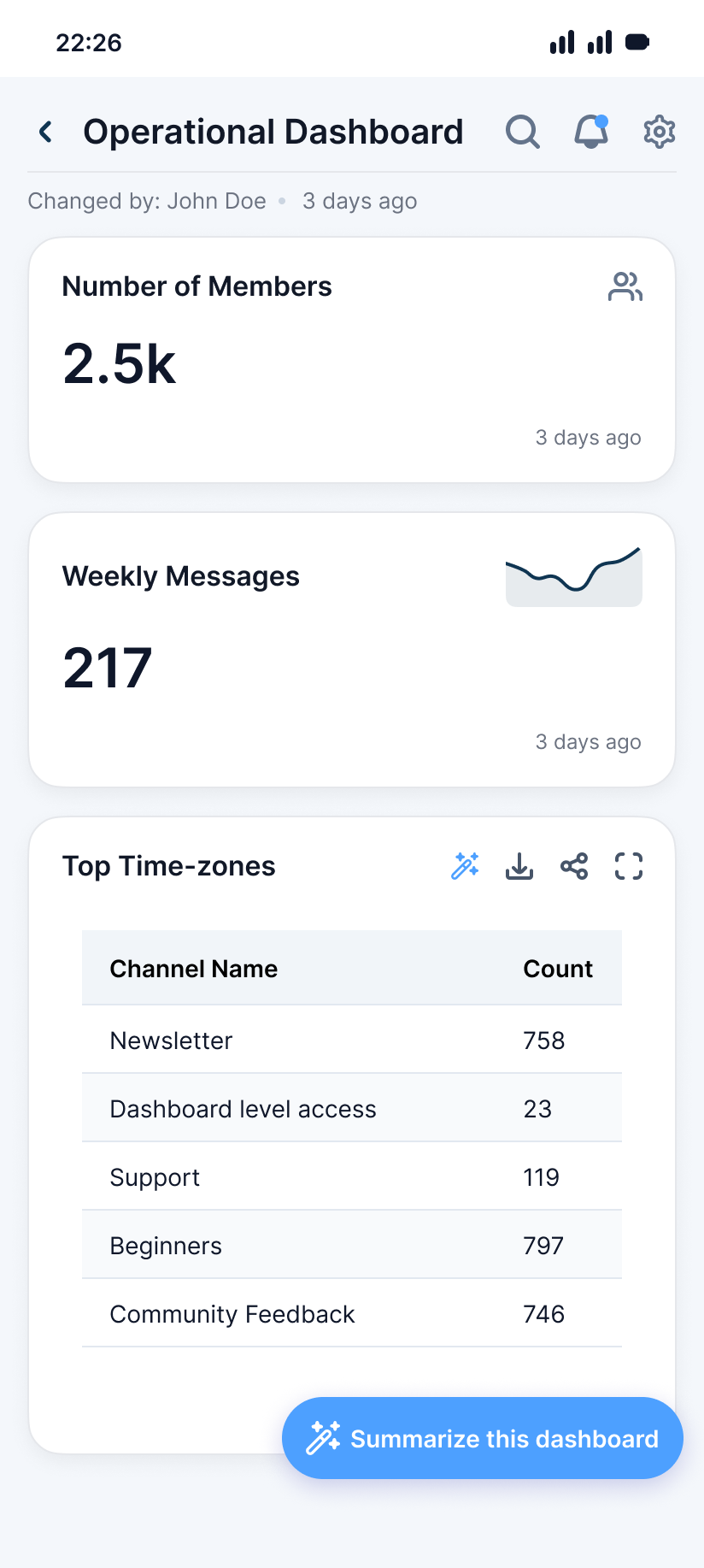Go back from Operational Dashboard
The height and width of the screenshot is (1568, 704).
click(46, 132)
